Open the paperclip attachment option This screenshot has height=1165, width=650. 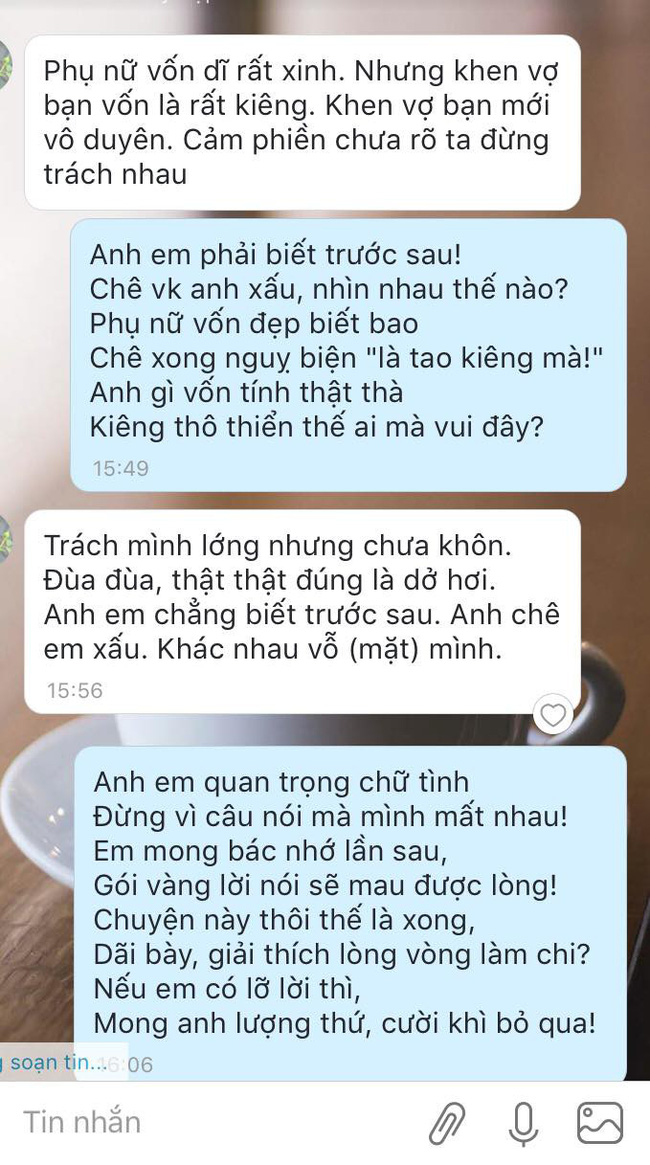447,1123
